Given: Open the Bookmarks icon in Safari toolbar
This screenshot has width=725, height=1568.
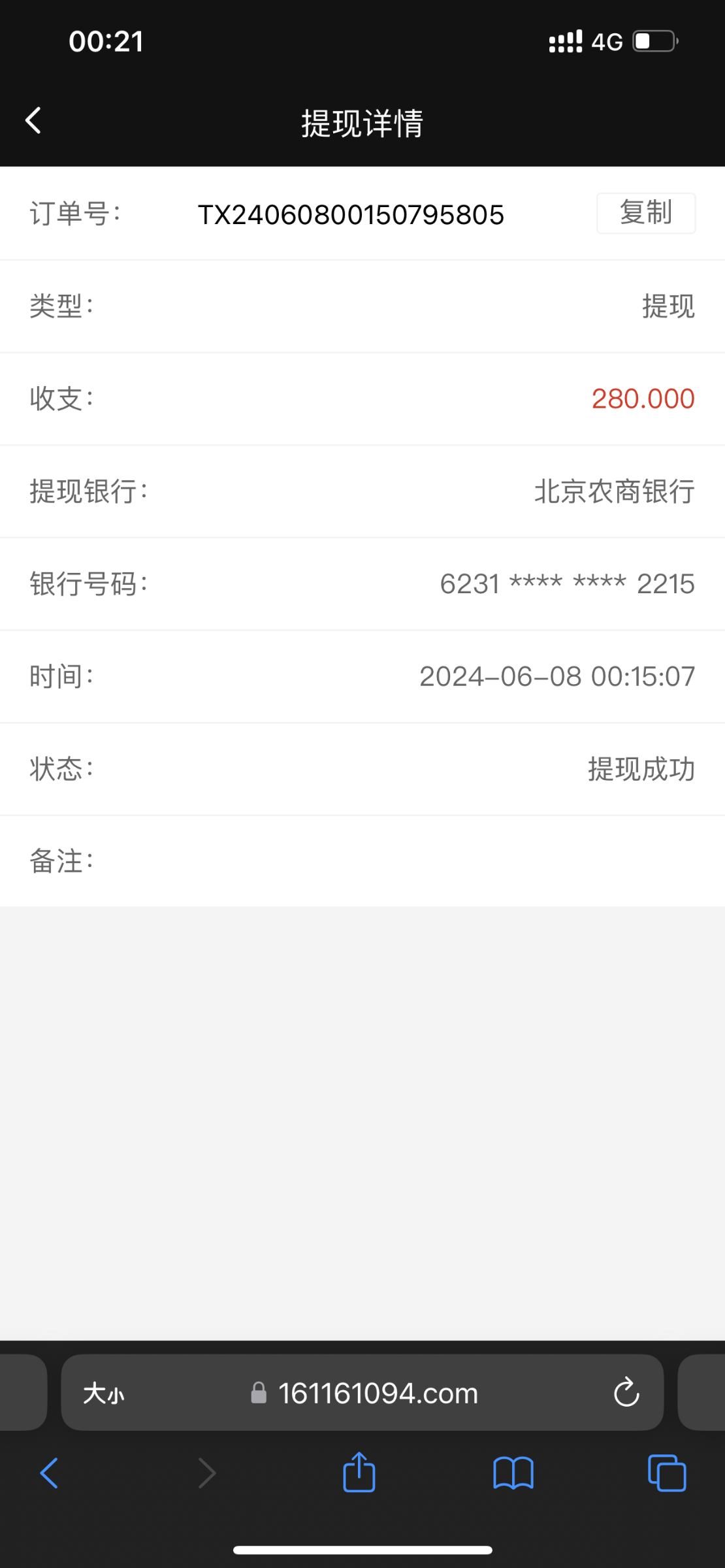Looking at the screenshot, I should (x=513, y=1472).
